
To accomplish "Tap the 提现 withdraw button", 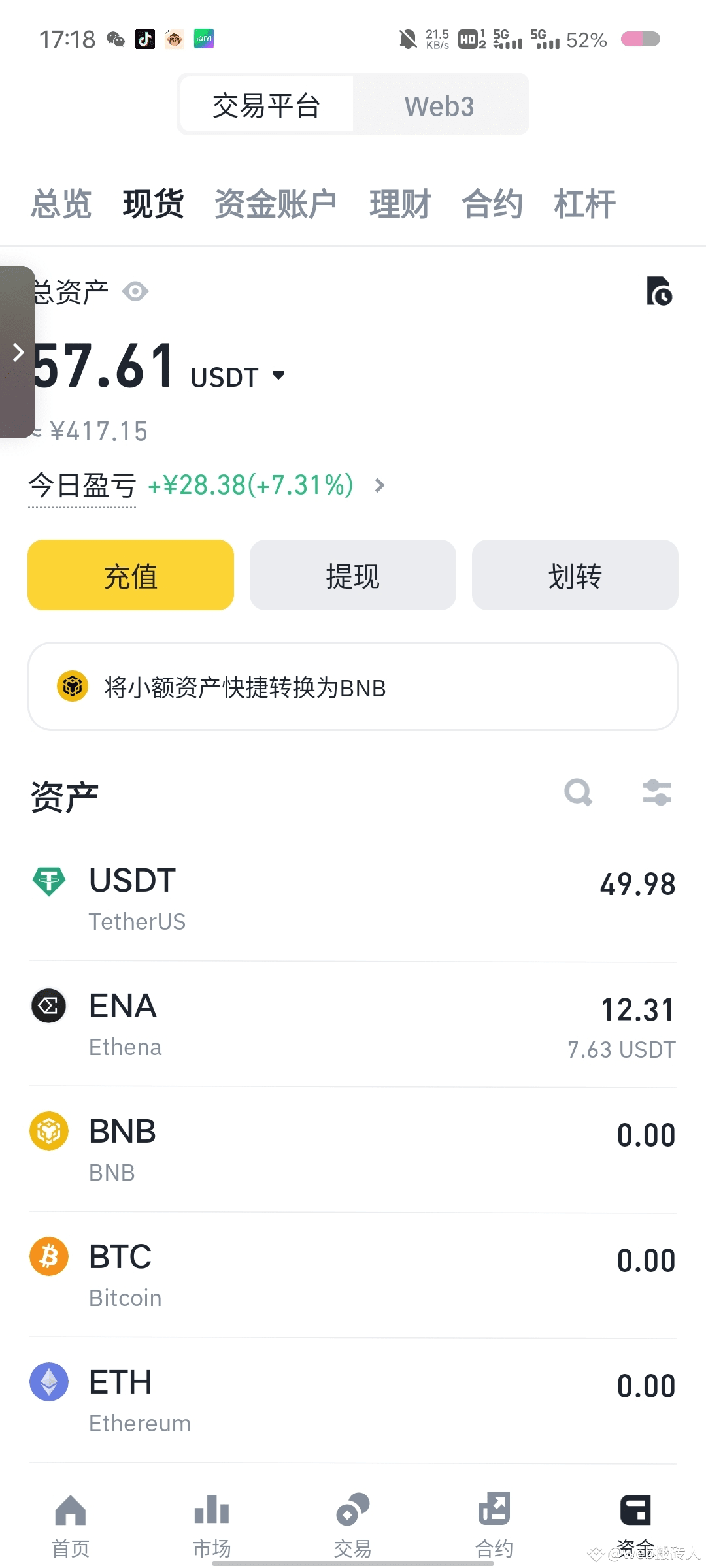I will (353, 575).
